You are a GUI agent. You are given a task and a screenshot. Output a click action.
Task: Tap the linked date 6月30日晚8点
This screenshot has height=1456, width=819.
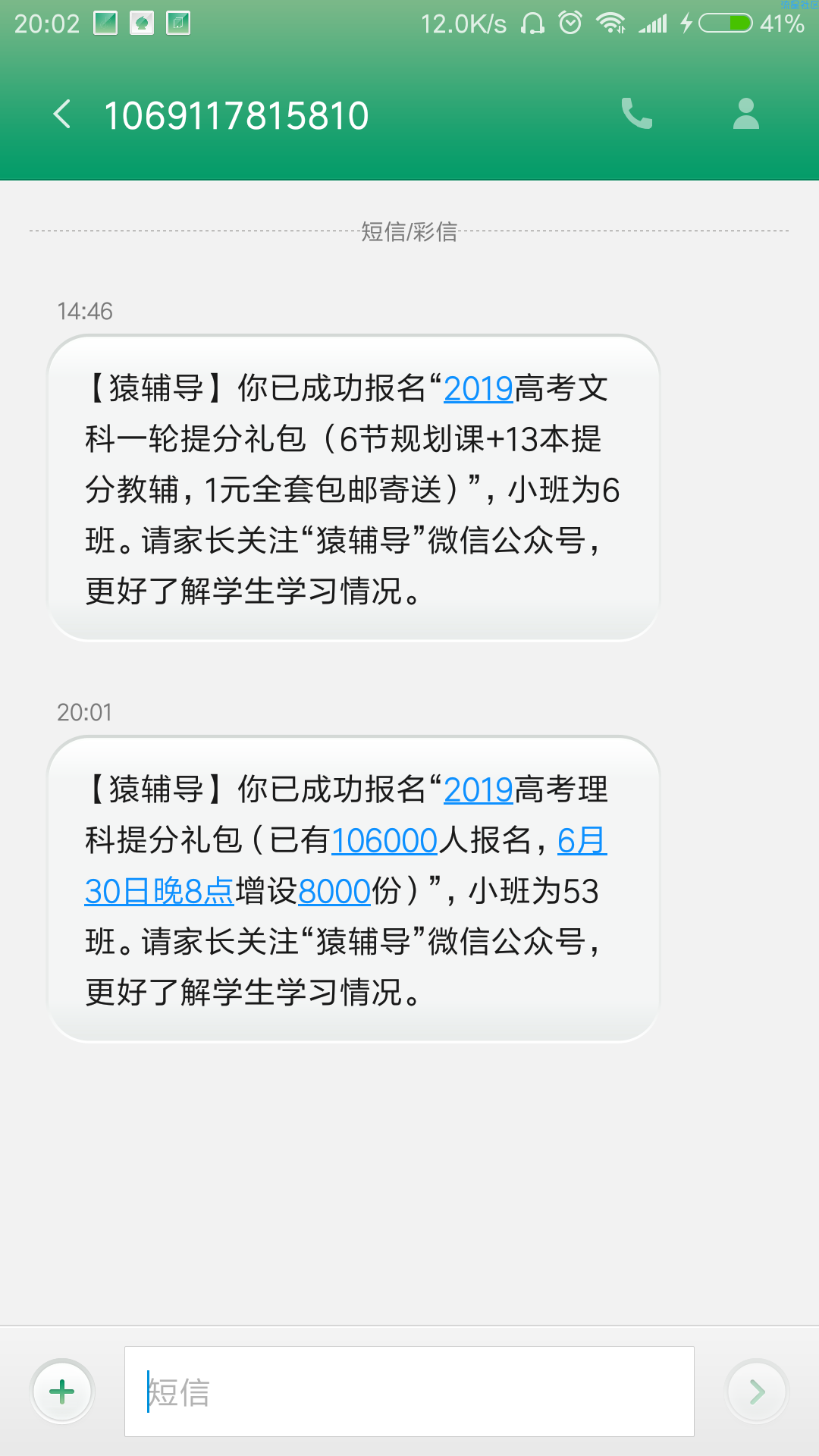(159, 892)
